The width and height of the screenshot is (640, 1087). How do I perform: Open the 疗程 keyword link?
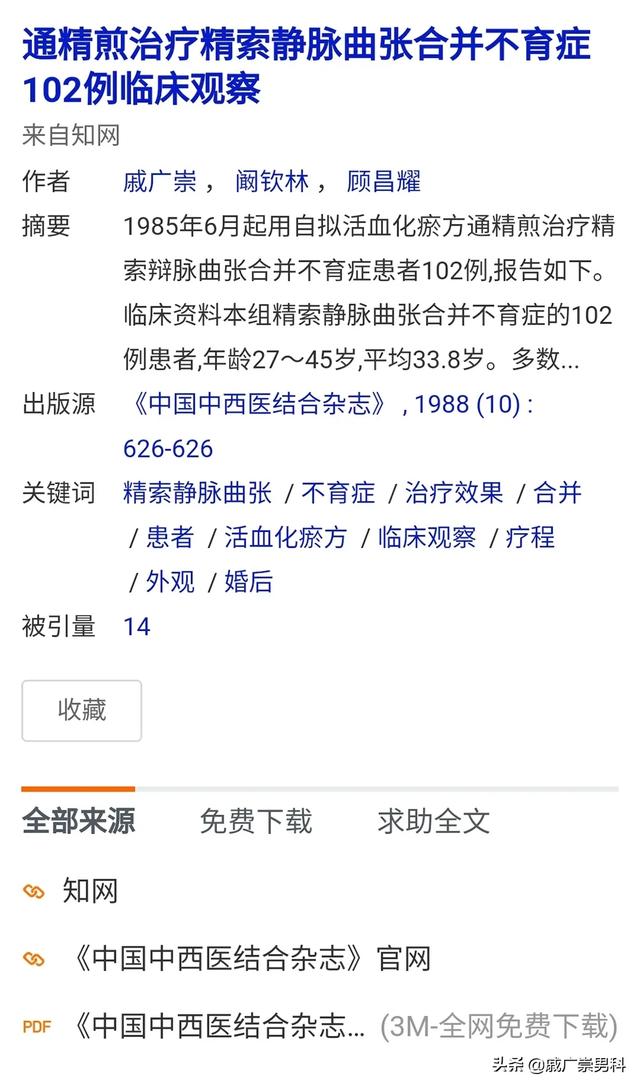(530, 538)
